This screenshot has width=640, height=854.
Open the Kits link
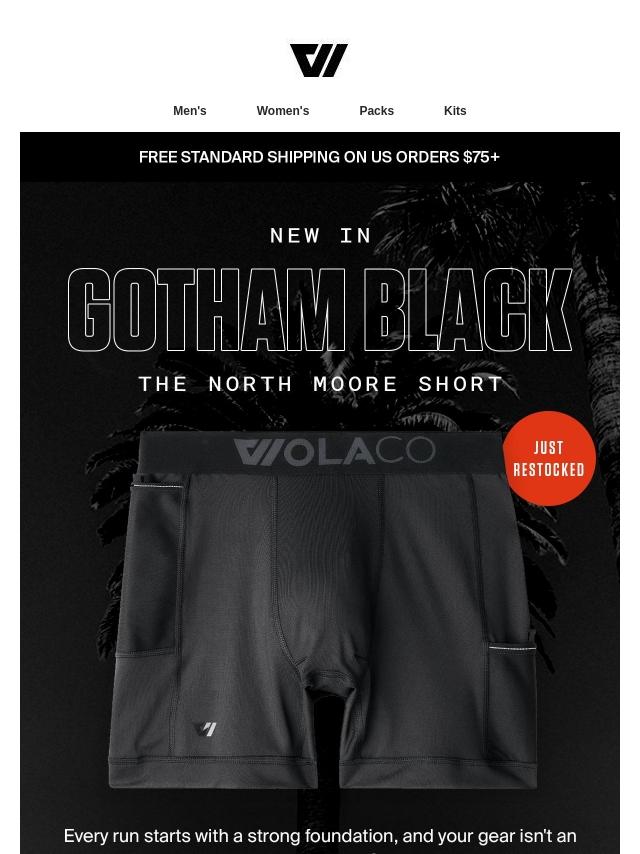[x=455, y=111]
